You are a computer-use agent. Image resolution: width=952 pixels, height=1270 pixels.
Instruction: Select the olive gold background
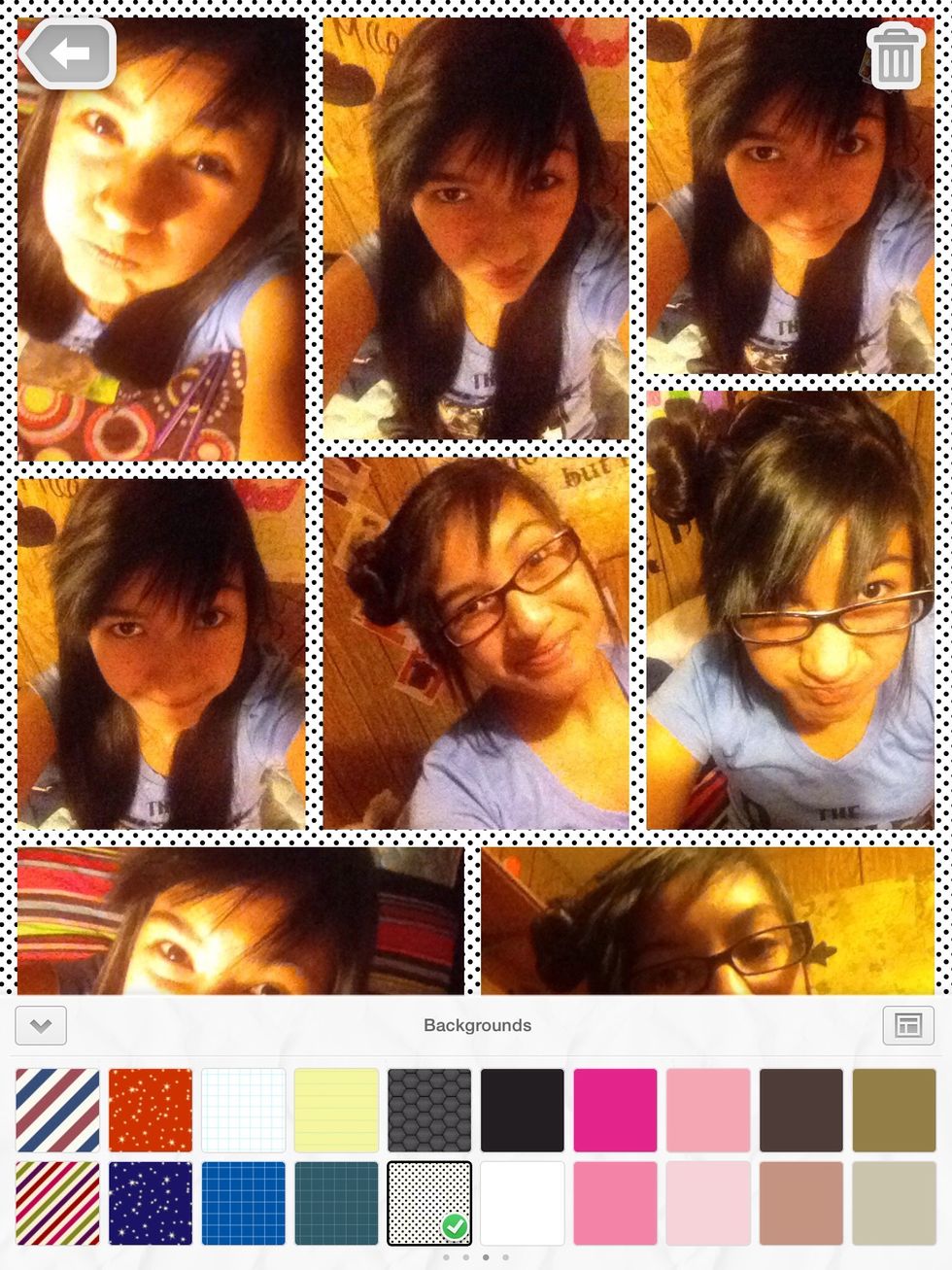(x=894, y=1110)
